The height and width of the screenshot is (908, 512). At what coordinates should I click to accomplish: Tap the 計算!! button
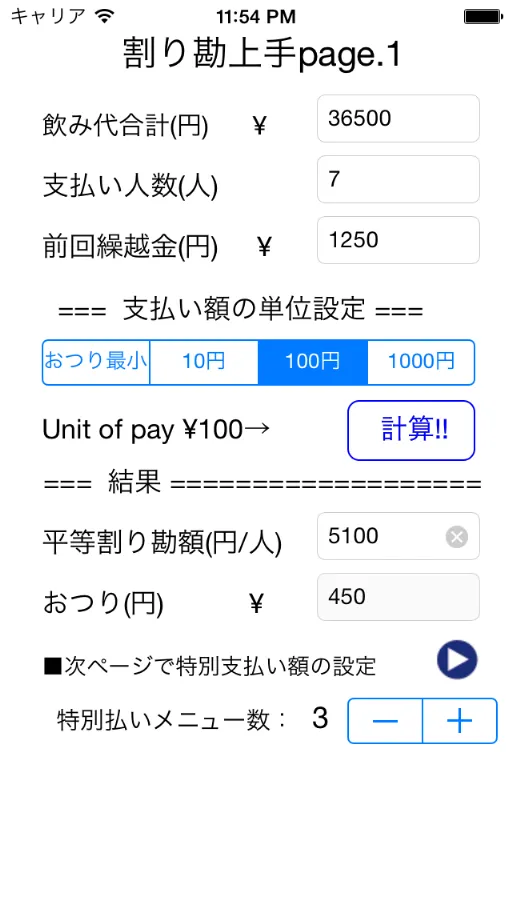(x=411, y=430)
